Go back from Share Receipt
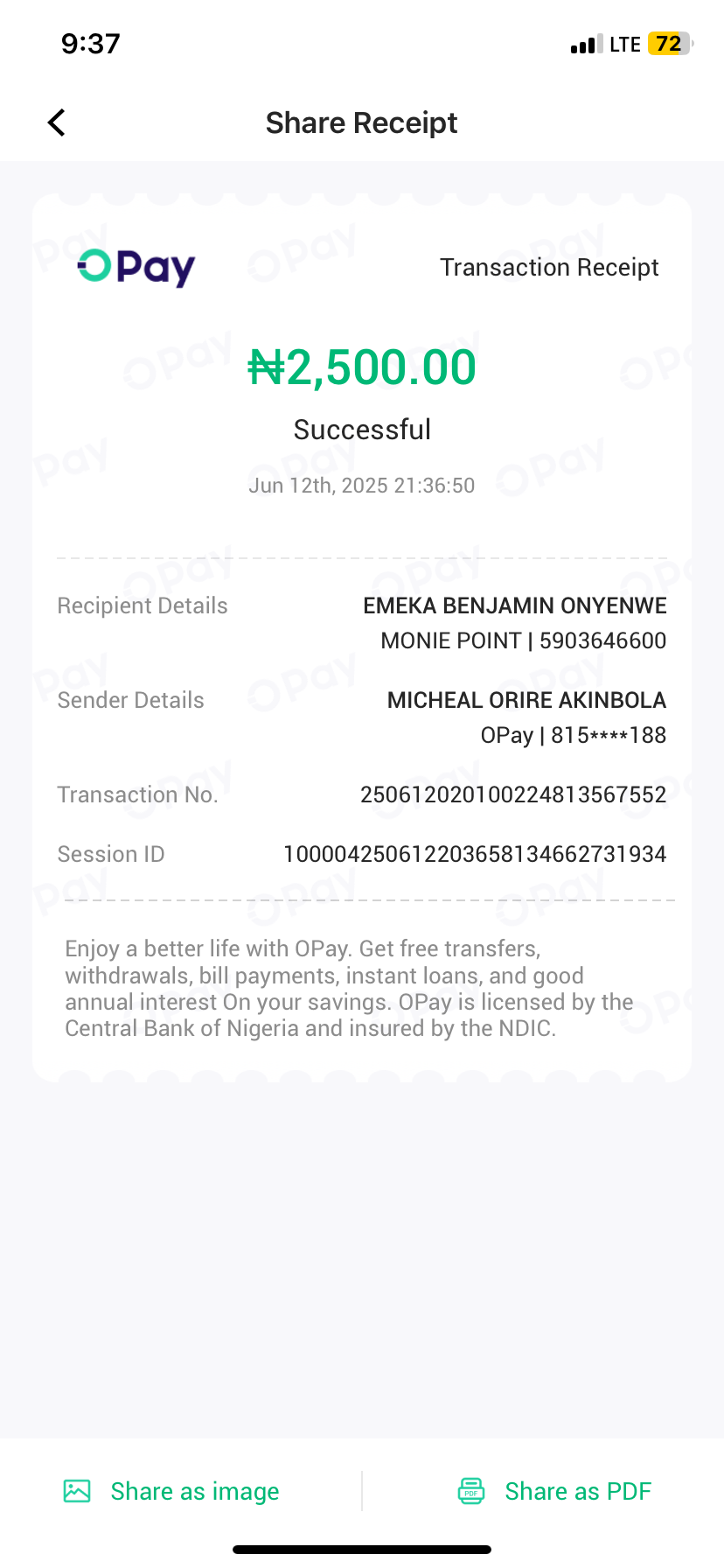Viewport: 724px width, 1568px height. click(x=57, y=122)
